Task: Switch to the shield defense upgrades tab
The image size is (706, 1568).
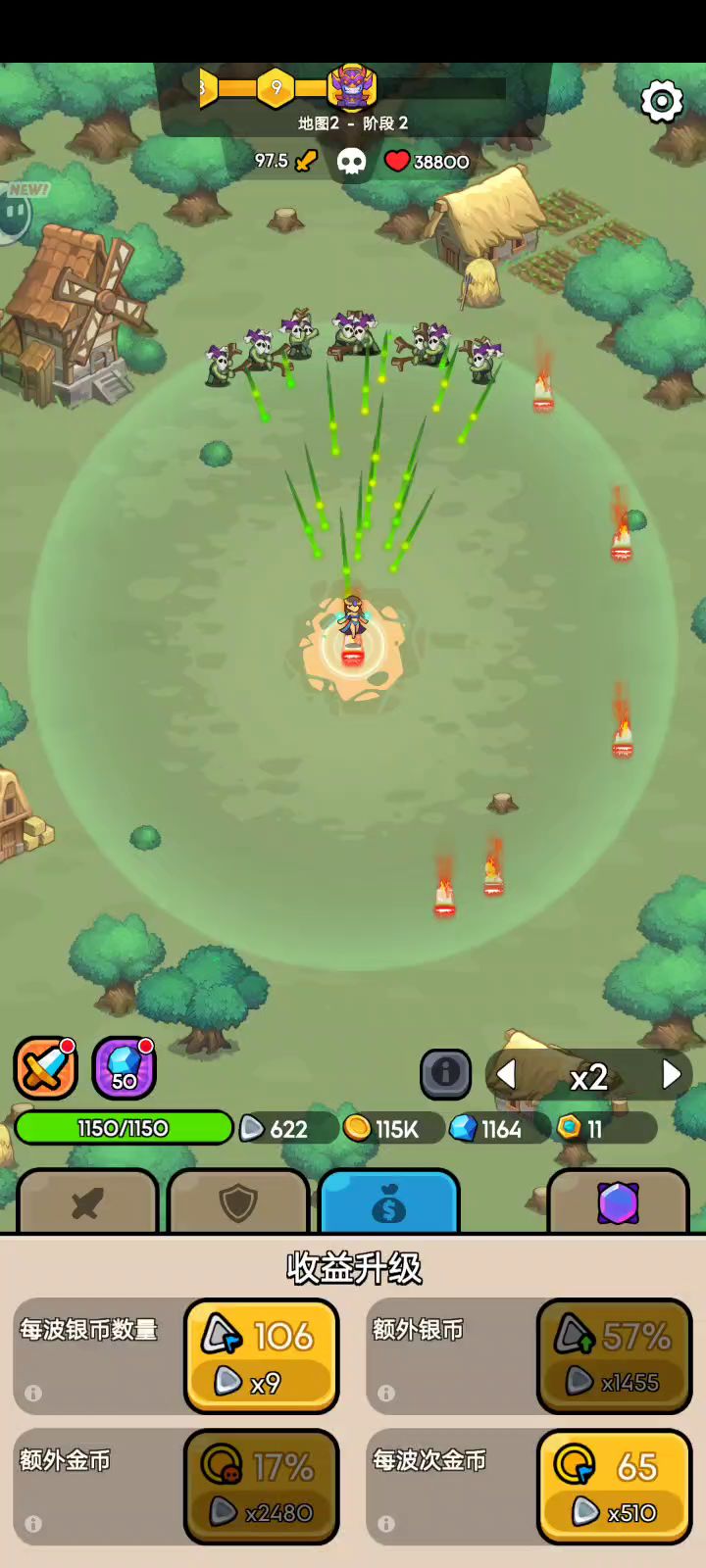Action: [x=238, y=1203]
